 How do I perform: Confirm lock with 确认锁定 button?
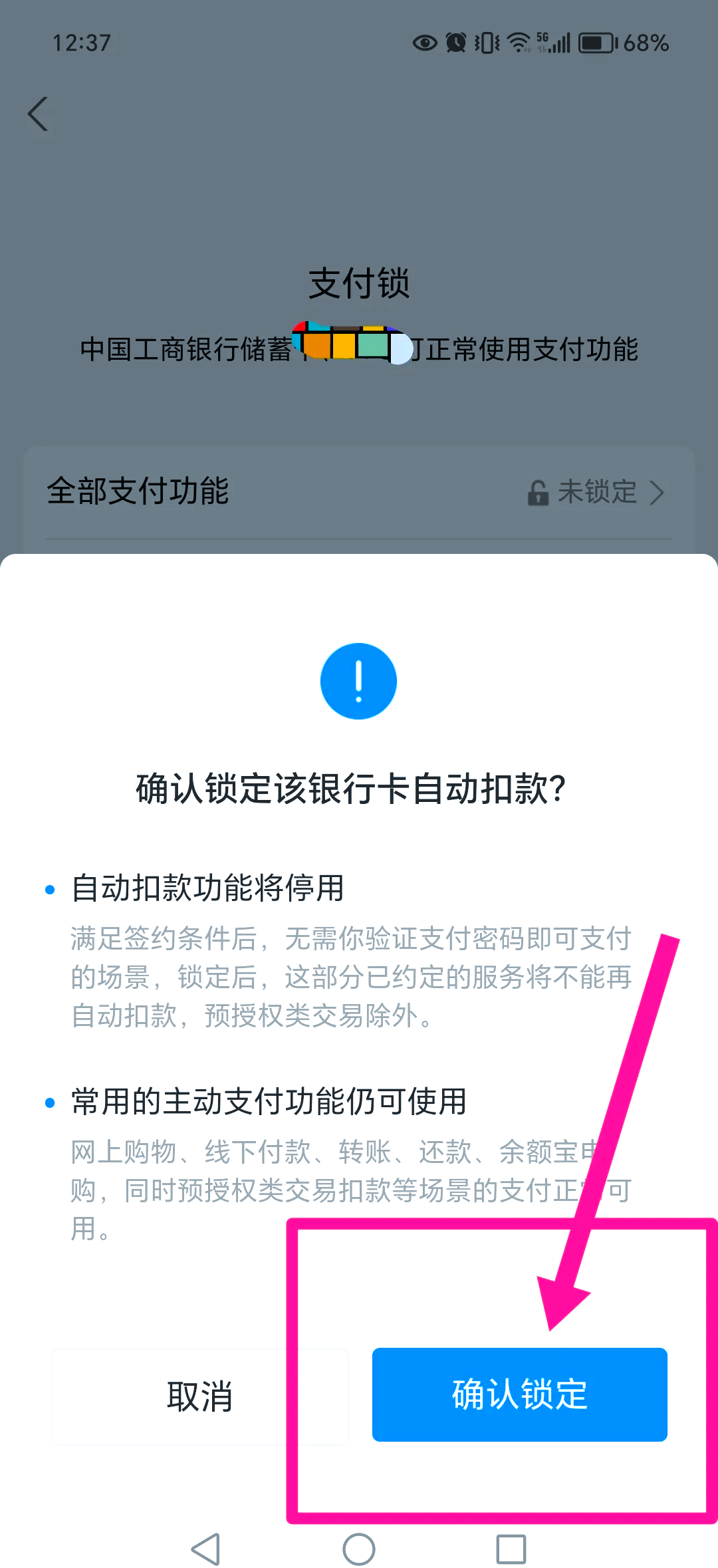coord(519,1394)
